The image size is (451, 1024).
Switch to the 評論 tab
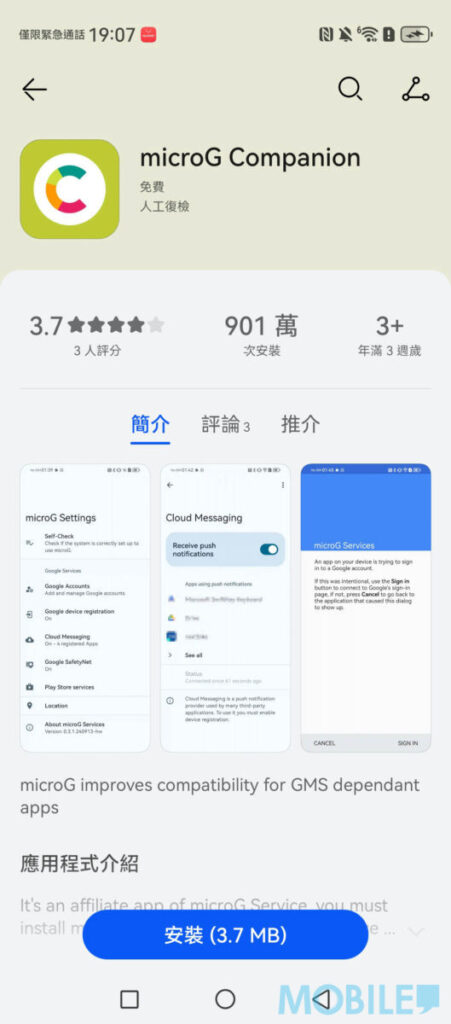(x=225, y=424)
